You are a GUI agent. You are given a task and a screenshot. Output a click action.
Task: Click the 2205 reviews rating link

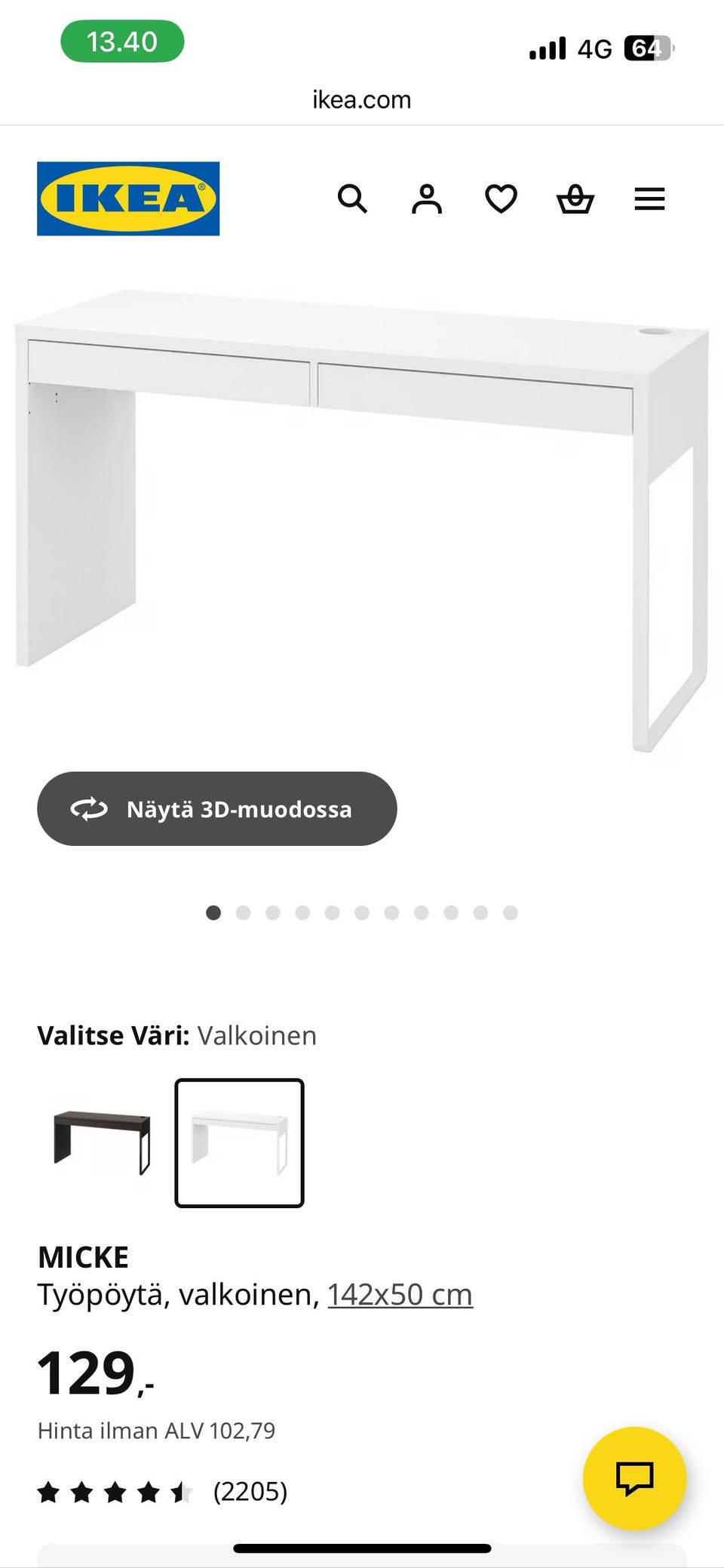point(250,1490)
